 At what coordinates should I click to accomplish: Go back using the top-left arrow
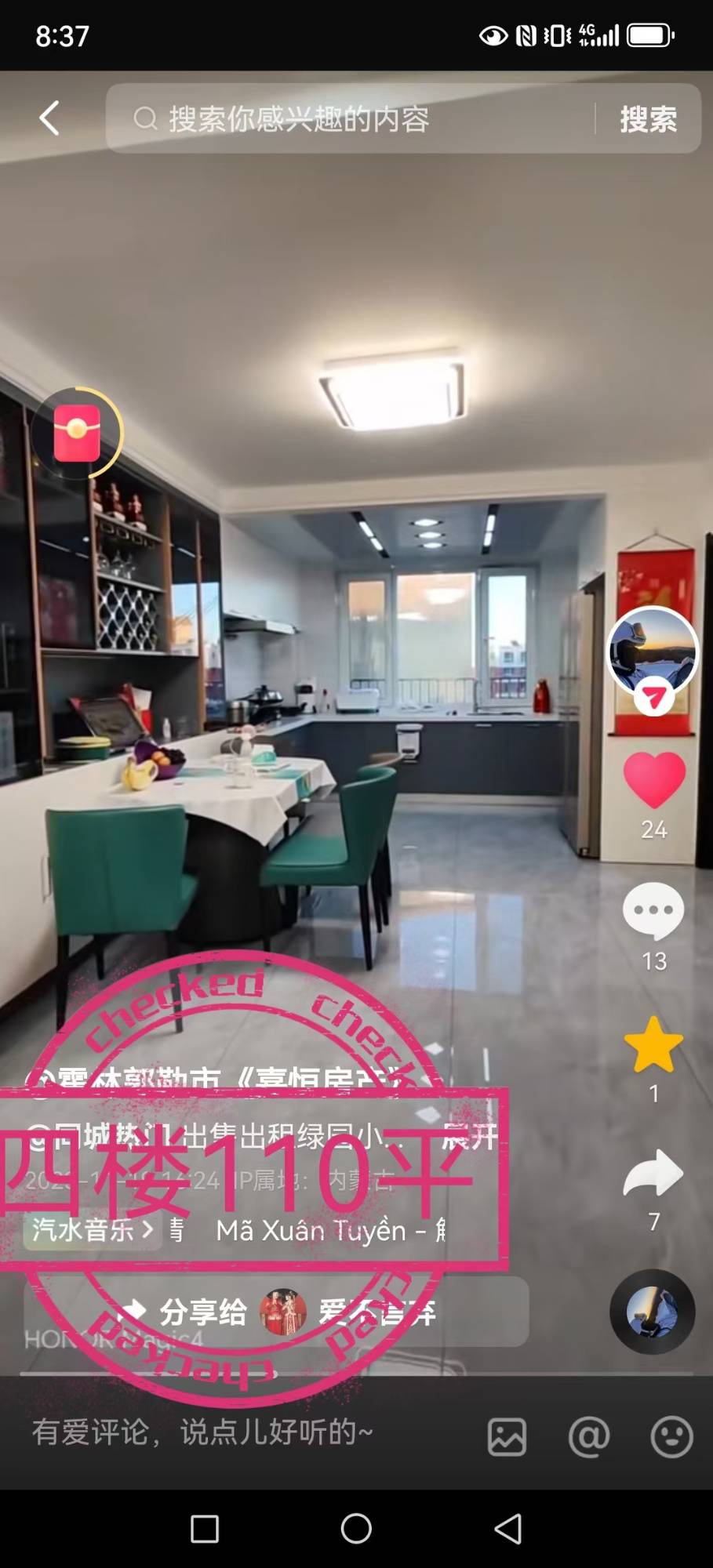(49, 118)
